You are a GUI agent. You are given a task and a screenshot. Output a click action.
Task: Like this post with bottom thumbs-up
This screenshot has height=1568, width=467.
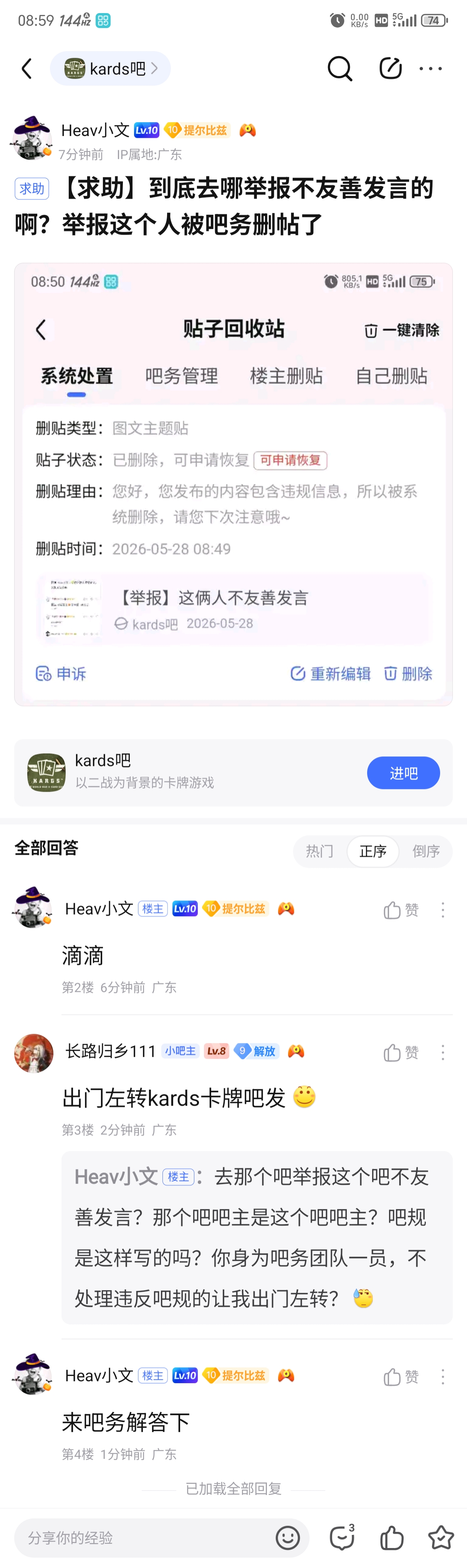tap(392, 1538)
